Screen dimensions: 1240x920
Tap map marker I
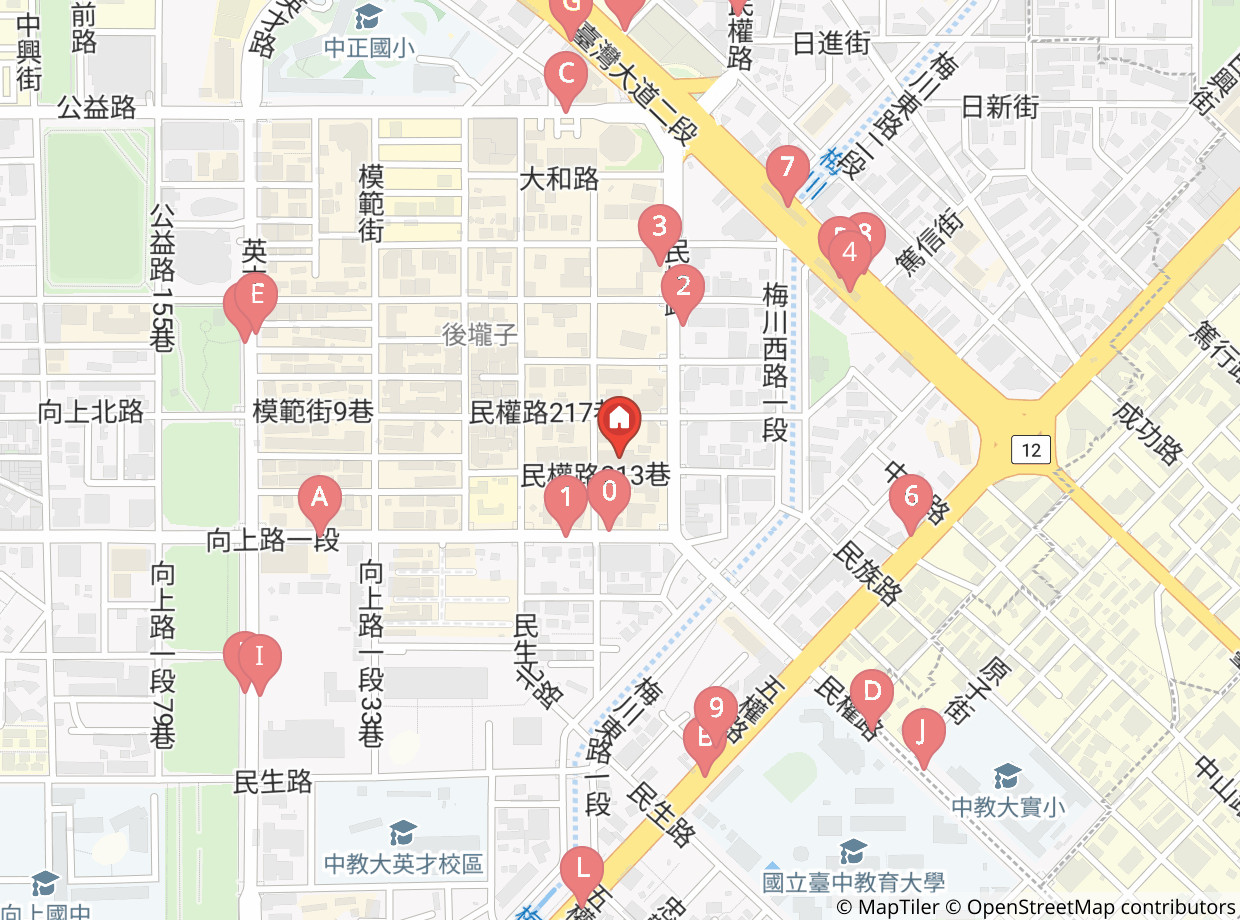(x=260, y=658)
